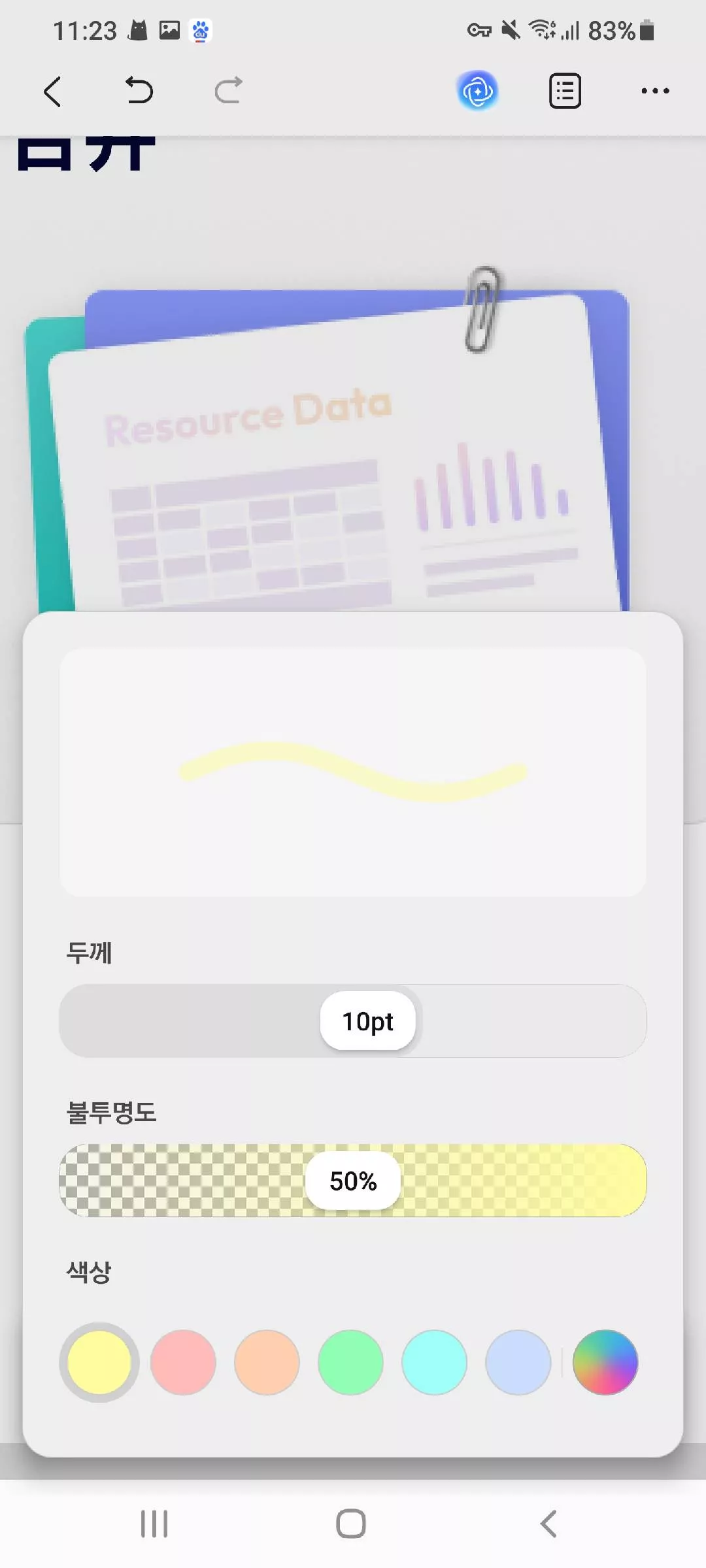Tap the Android home button
Image resolution: width=706 pixels, height=1568 pixels.
351,1524
